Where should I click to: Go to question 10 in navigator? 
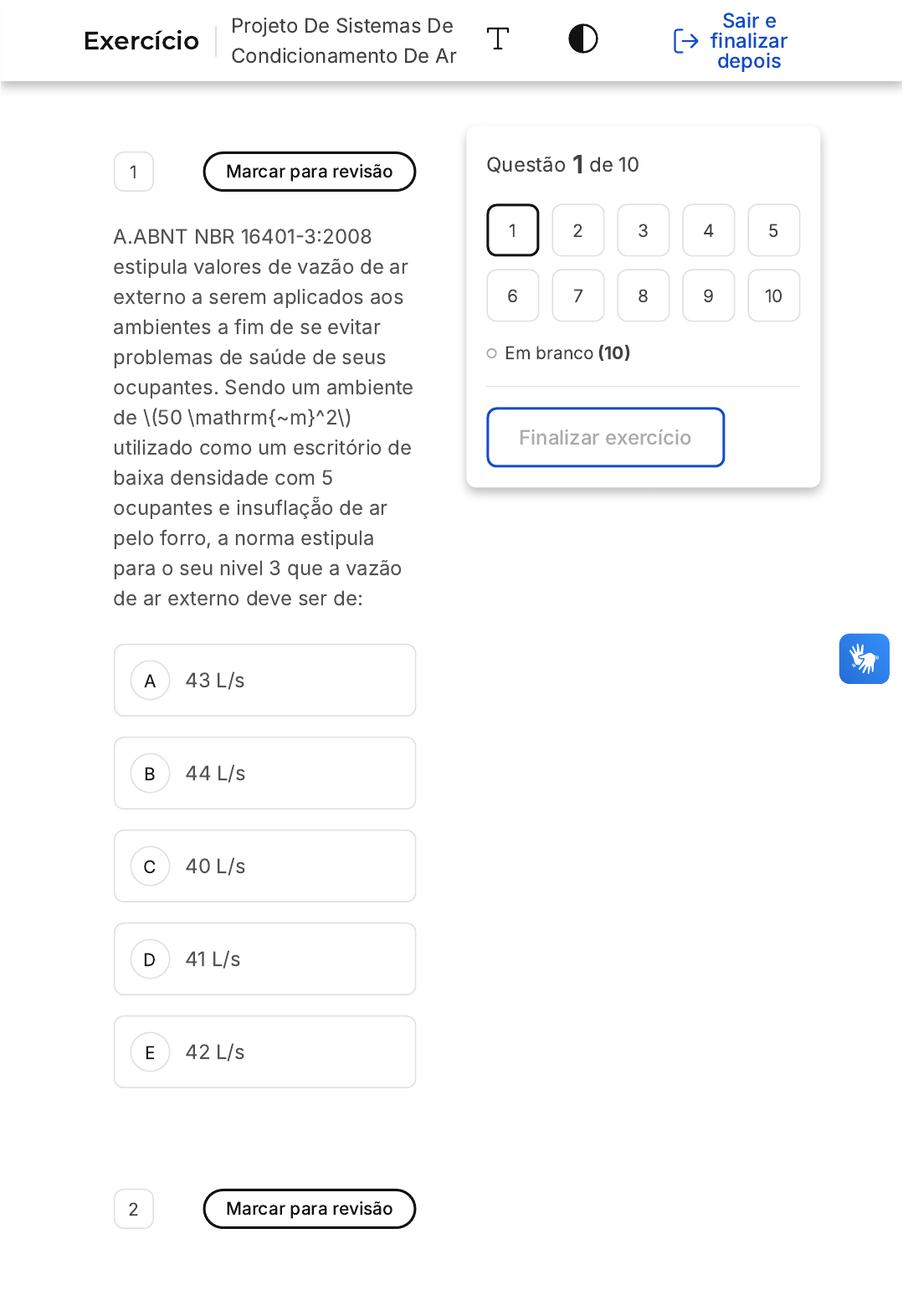(773, 296)
